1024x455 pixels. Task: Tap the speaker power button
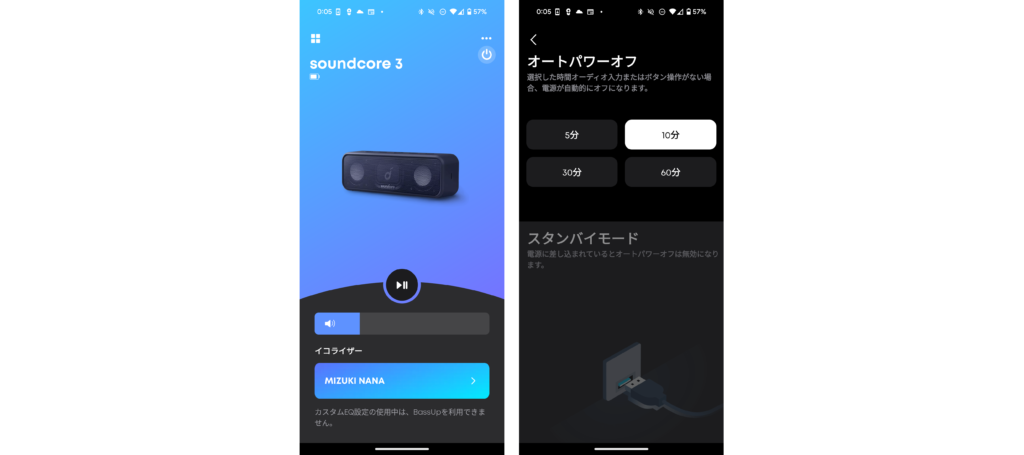click(x=486, y=55)
